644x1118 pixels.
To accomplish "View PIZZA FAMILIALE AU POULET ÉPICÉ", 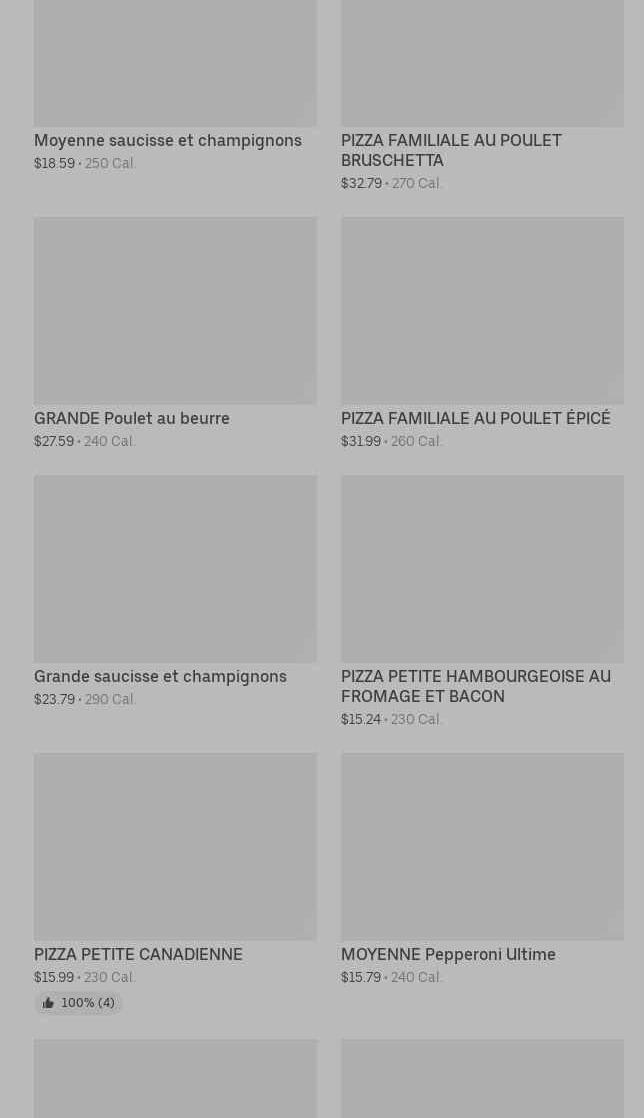I will pos(482,334).
